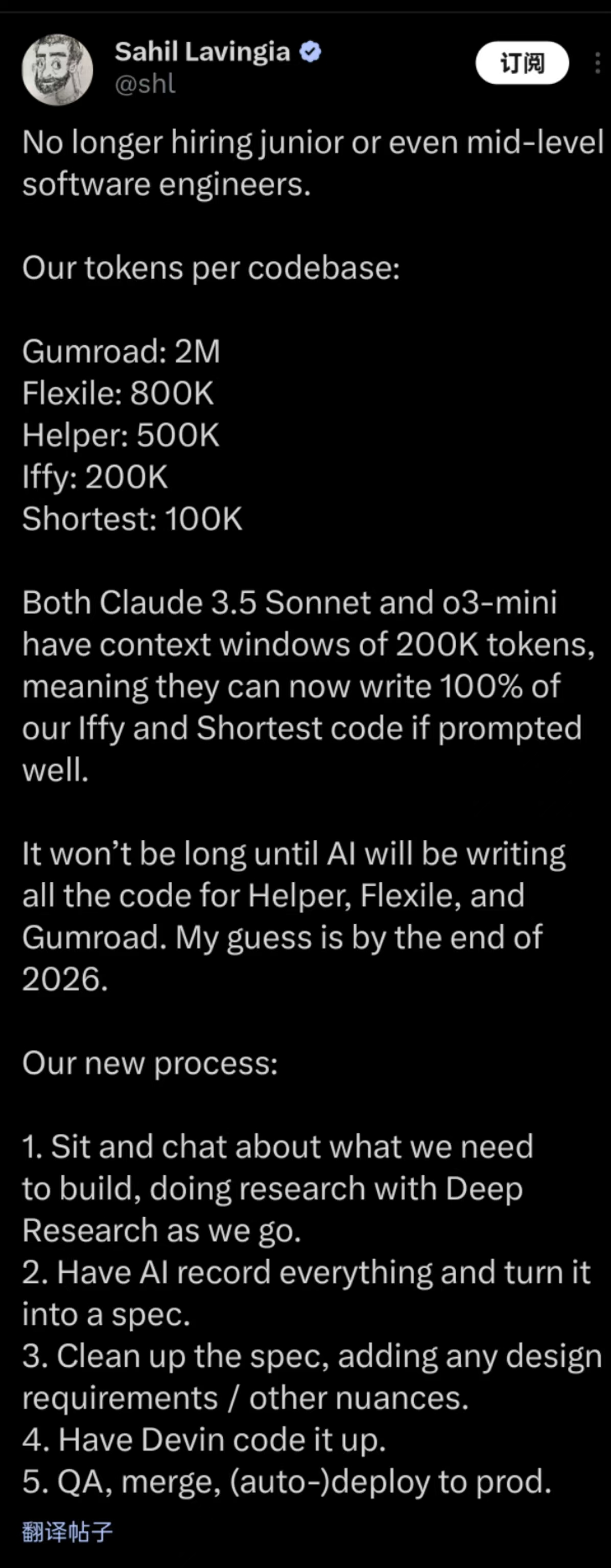Image resolution: width=611 pixels, height=1568 pixels.
Task: Open the post's overflow menu
Action: [598, 63]
